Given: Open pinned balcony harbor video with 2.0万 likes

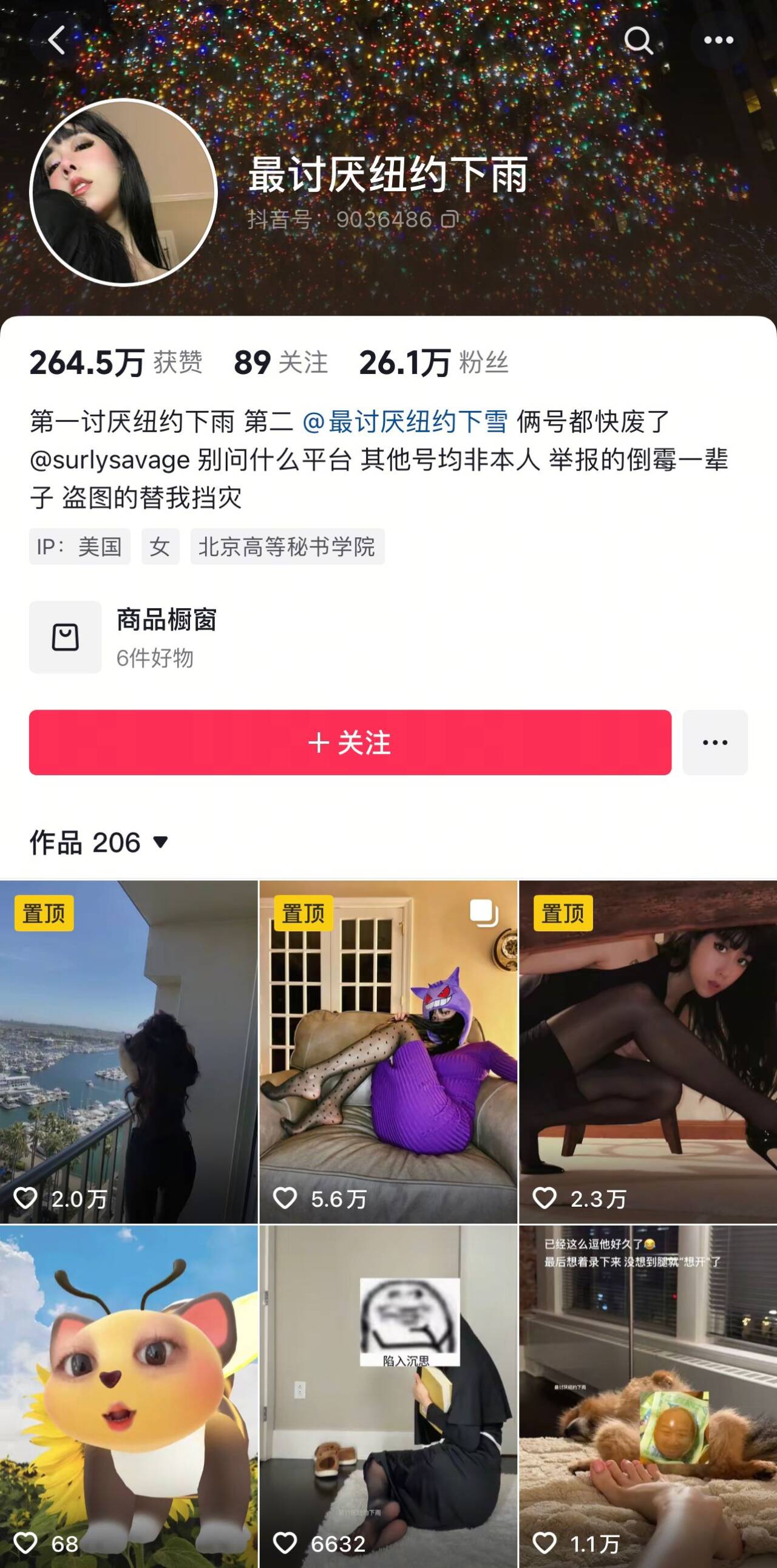Looking at the screenshot, I should click(x=128, y=1053).
